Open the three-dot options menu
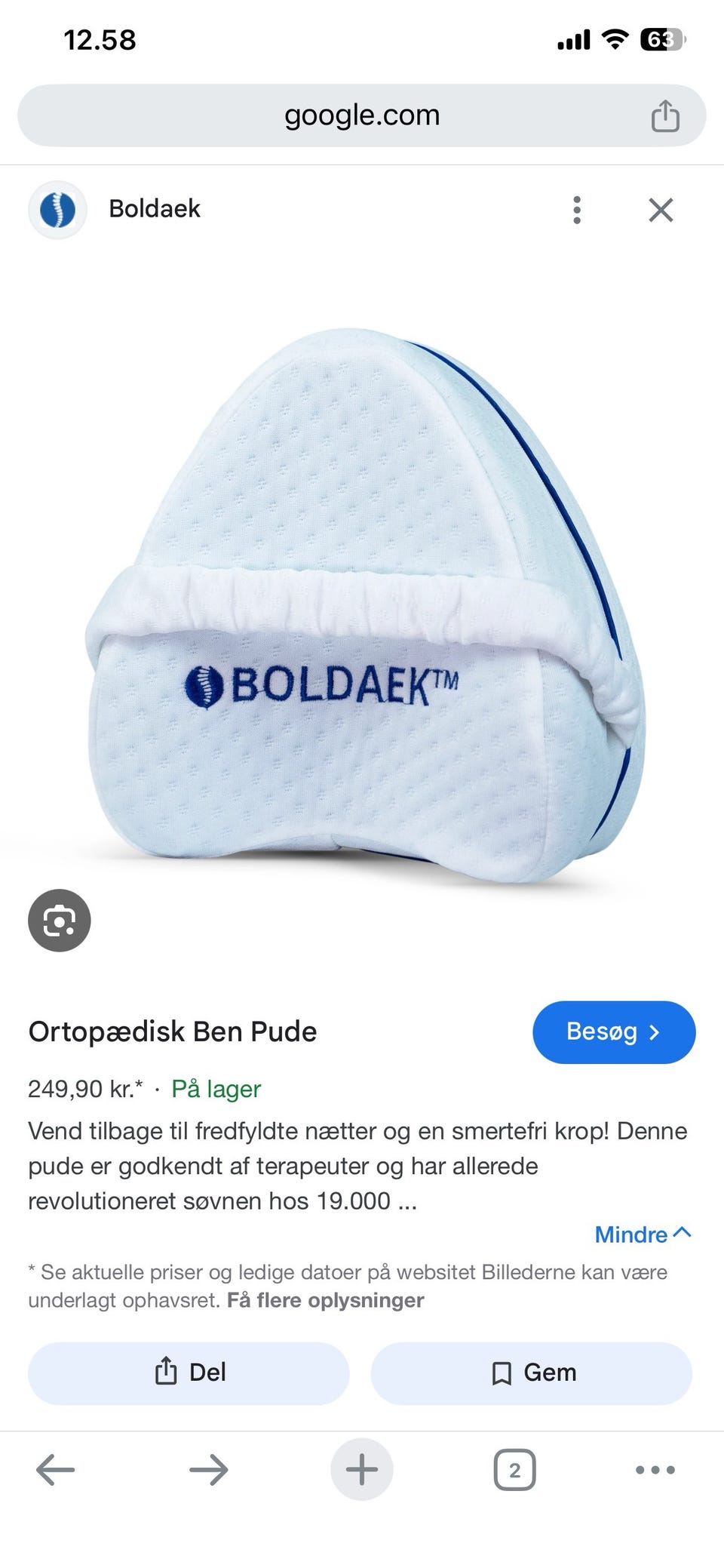This screenshot has height=1568, width=724. pos(576,210)
